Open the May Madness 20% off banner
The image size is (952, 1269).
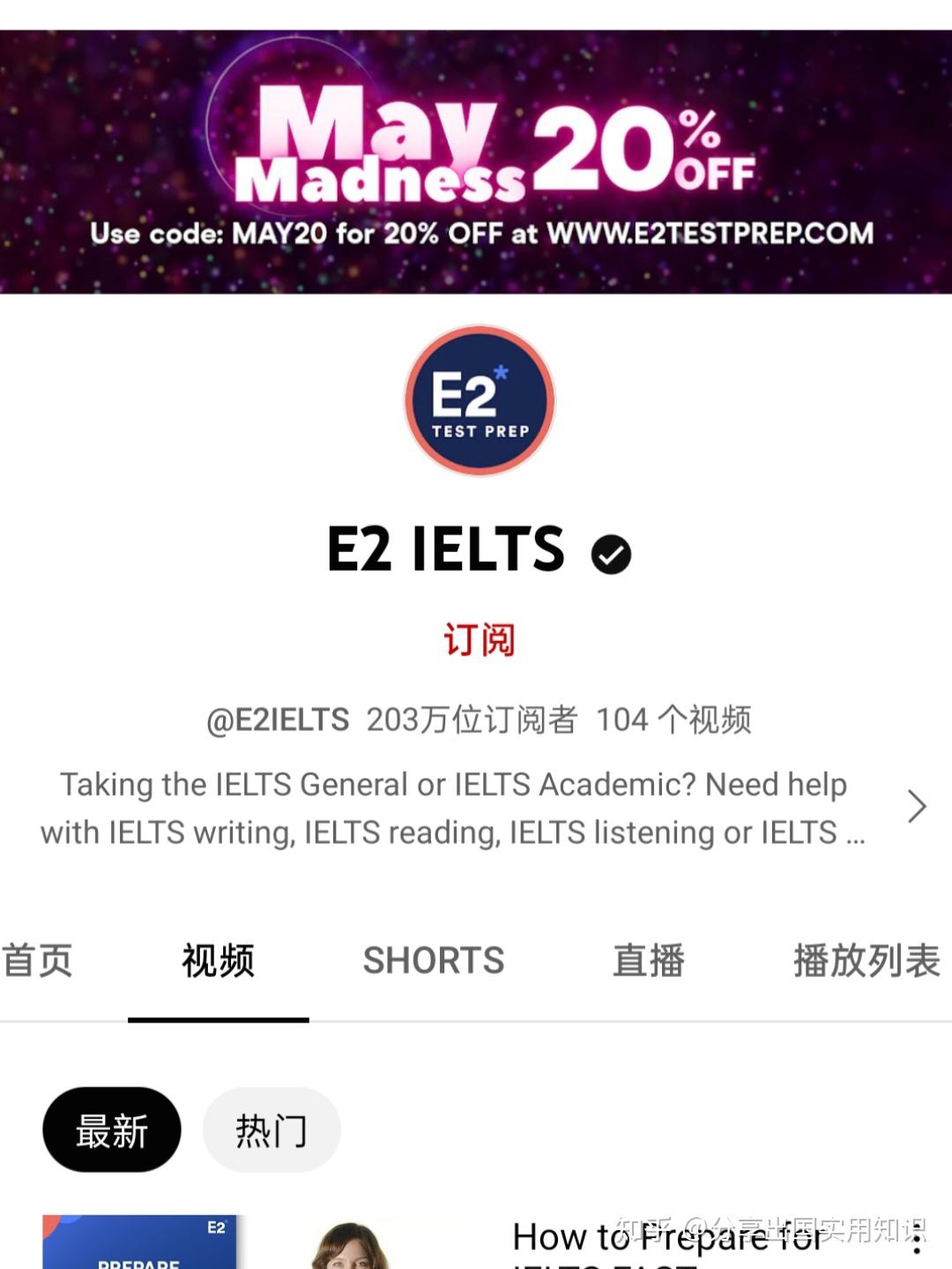[476, 162]
